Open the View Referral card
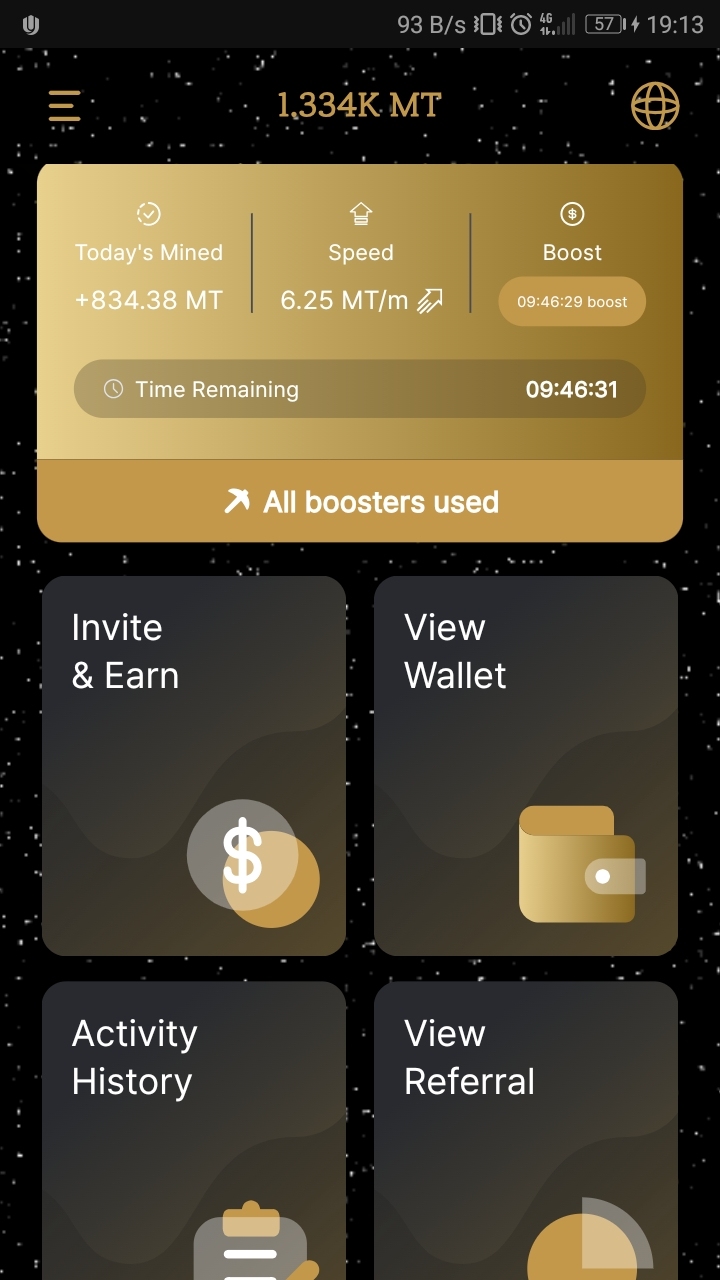This screenshot has height=1280, width=720. [526, 1130]
